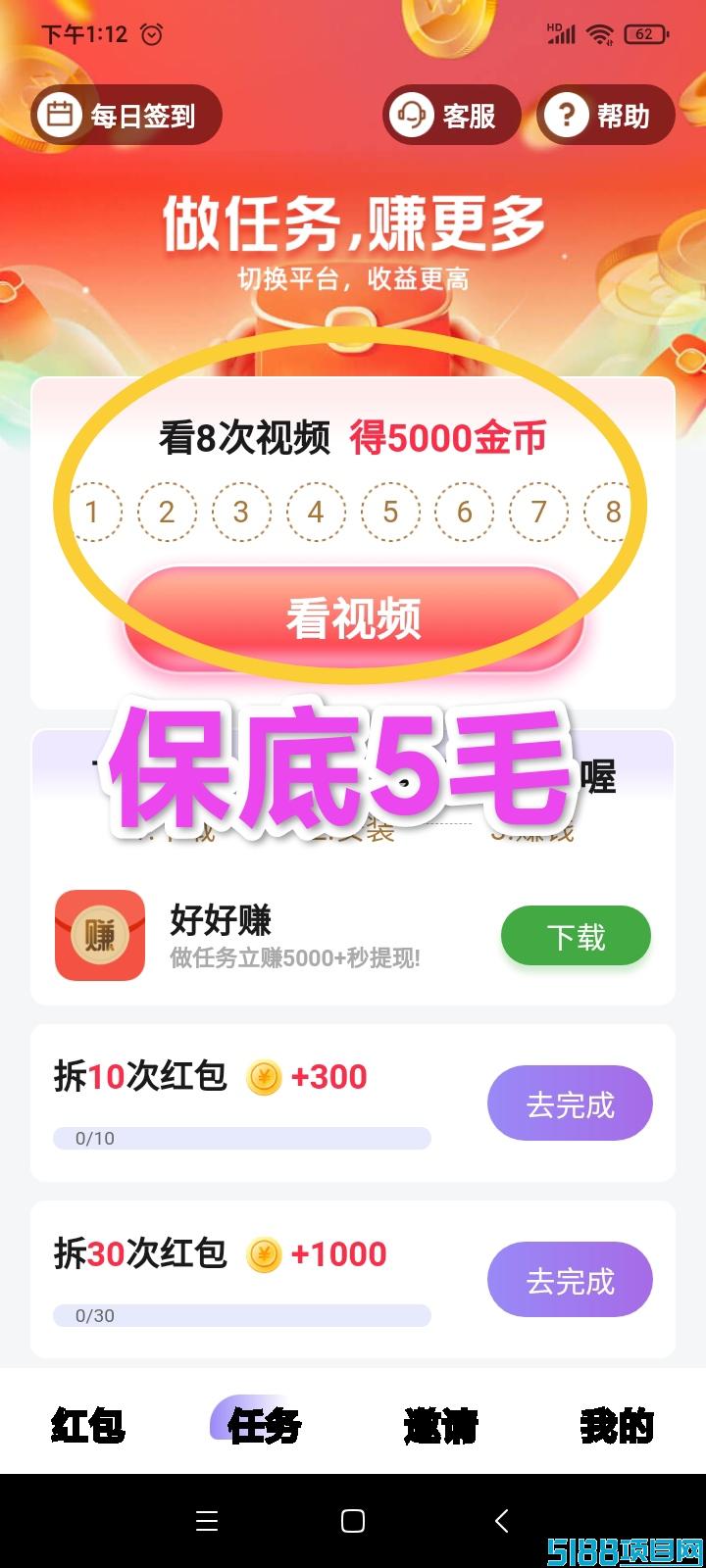Image resolution: width=706 pixels, height=1568 pixels.
Task: Tap 去完成 for 拆30次红包
Action: [570, 1281]
